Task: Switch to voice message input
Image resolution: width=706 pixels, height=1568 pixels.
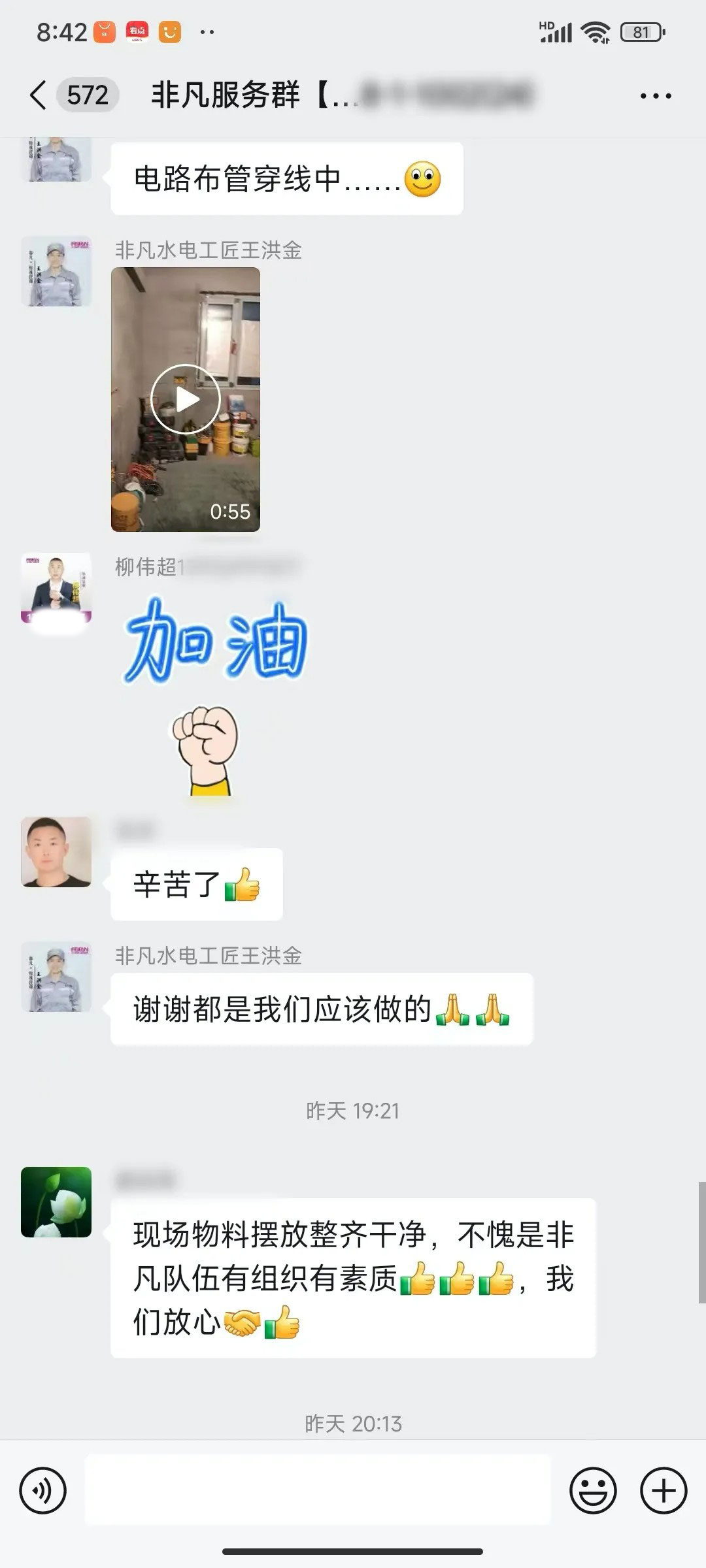Action: 43,1491
